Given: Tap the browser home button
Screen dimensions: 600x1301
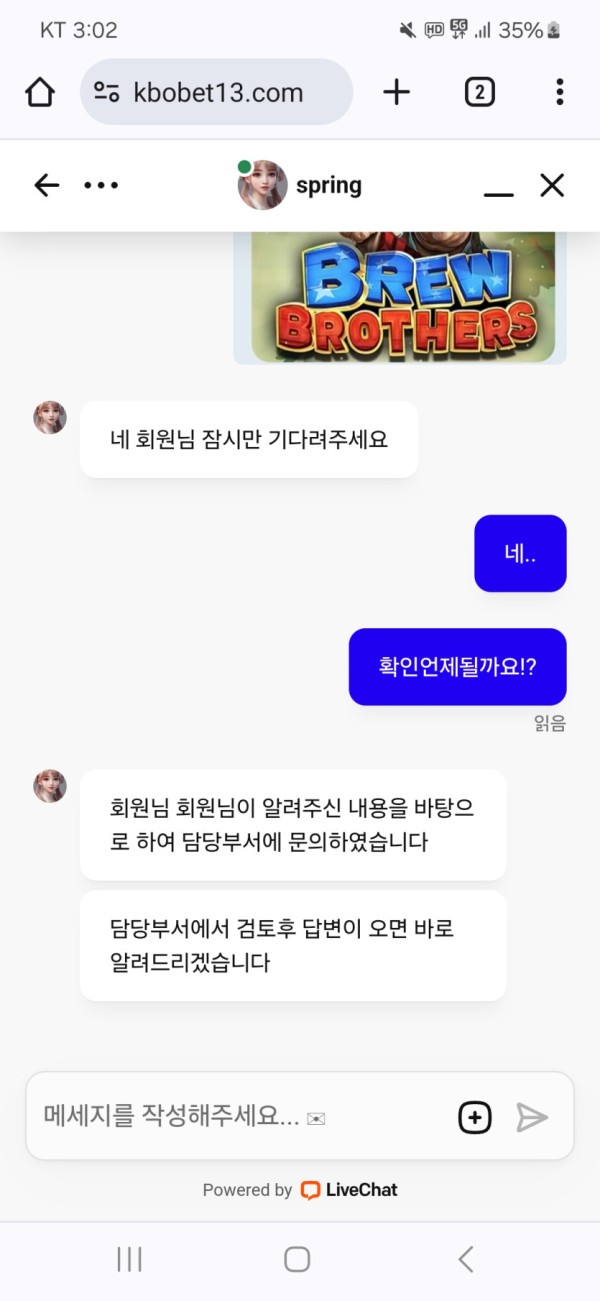Looking at the screenshot, I should [40, 93].
